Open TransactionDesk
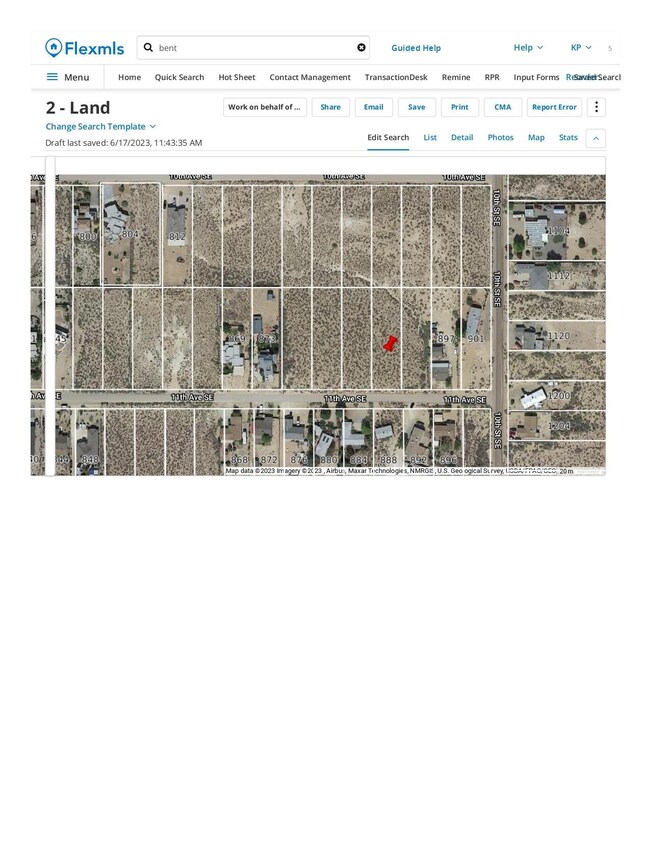 pyautogui.click(x=396, y=77)
